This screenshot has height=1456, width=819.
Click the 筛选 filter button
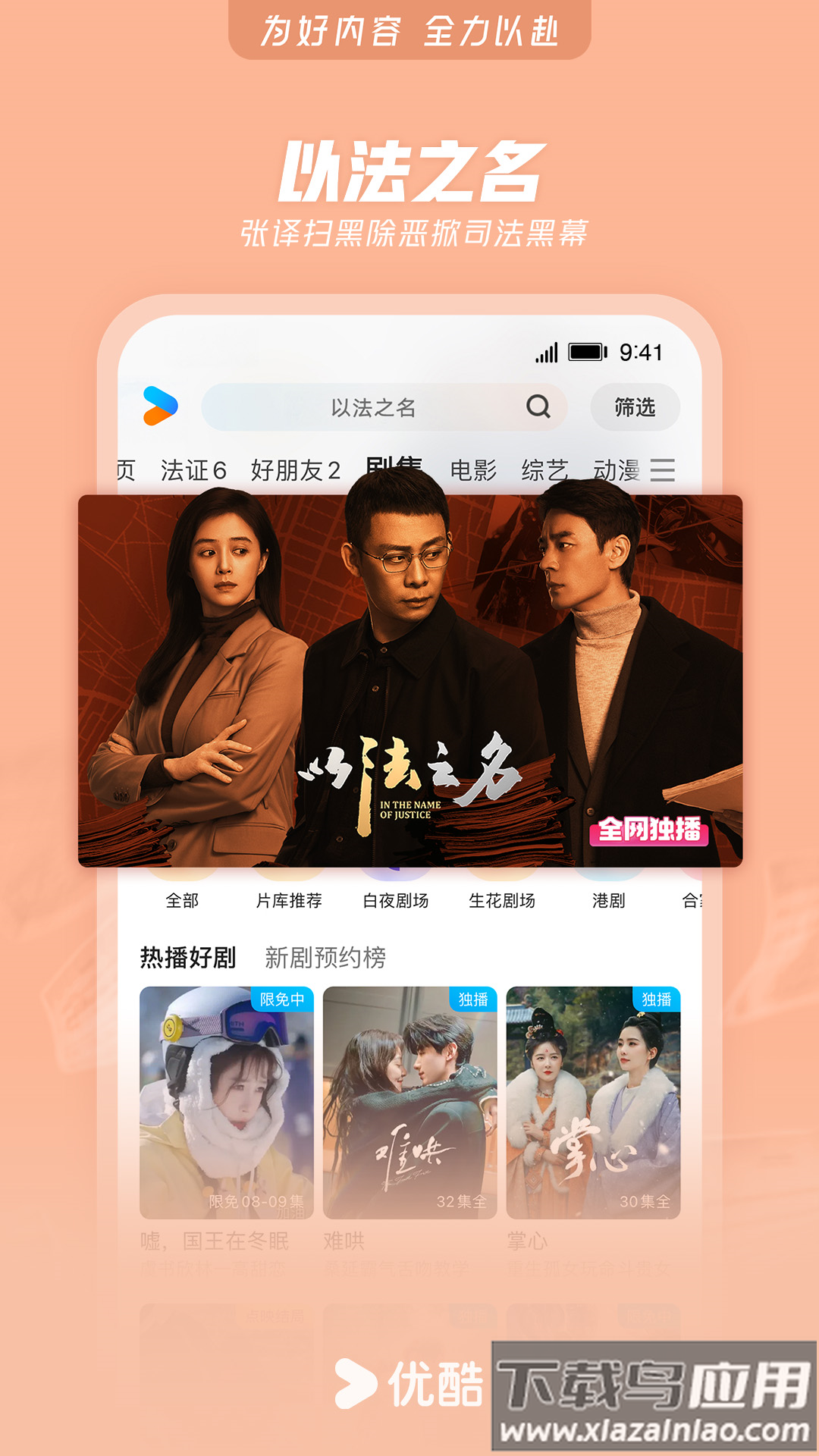[x=635, y=407]
